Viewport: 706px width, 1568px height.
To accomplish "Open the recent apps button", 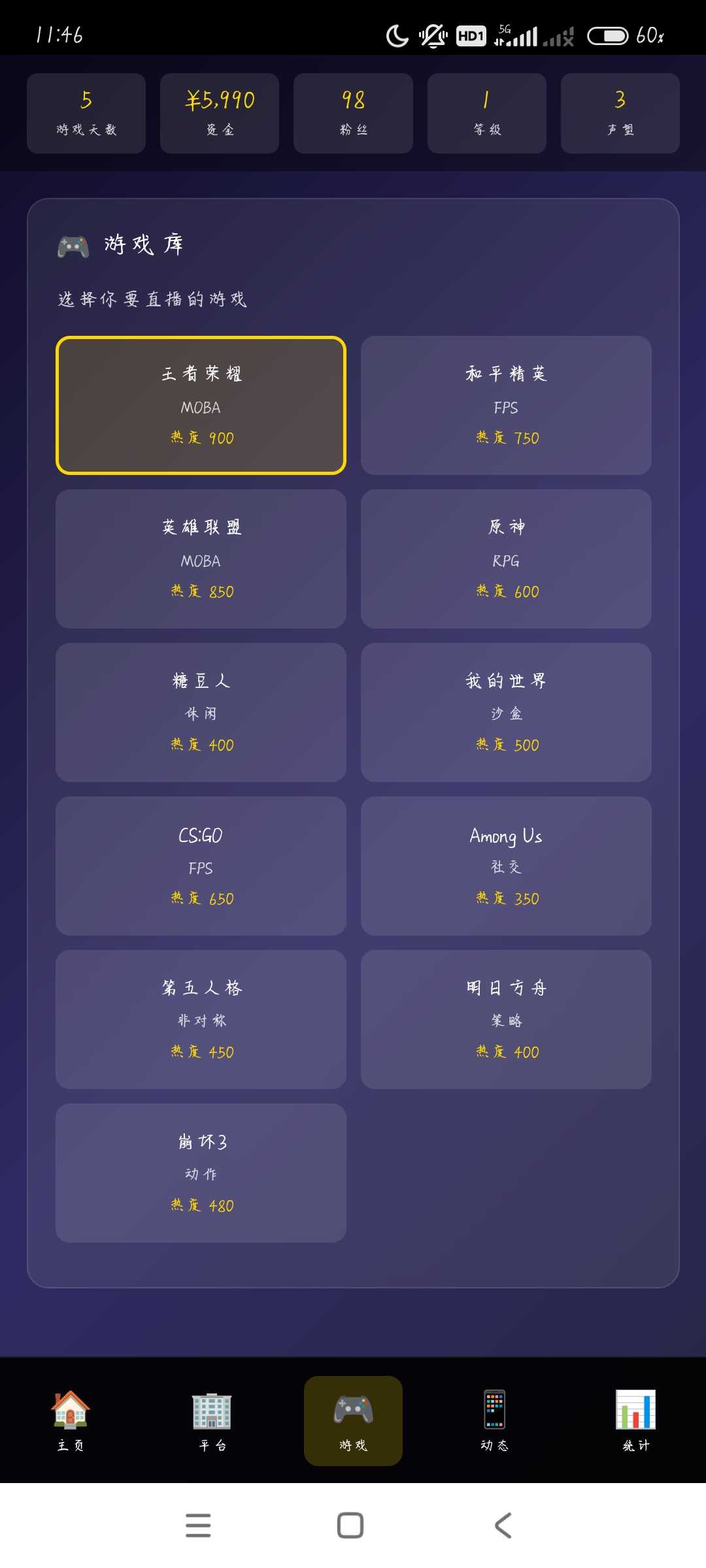I will point(198,1526).
